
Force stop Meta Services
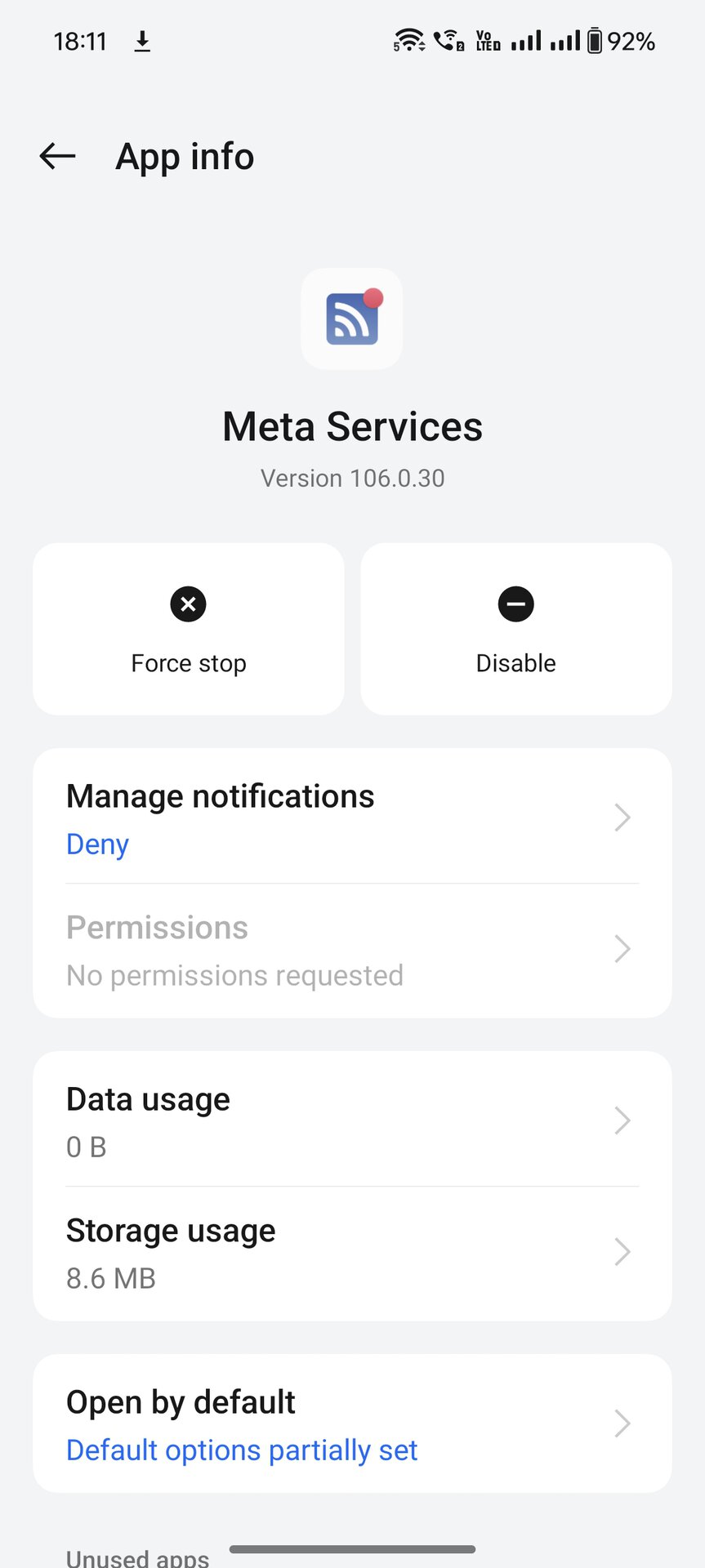click(x=189, y=629)
